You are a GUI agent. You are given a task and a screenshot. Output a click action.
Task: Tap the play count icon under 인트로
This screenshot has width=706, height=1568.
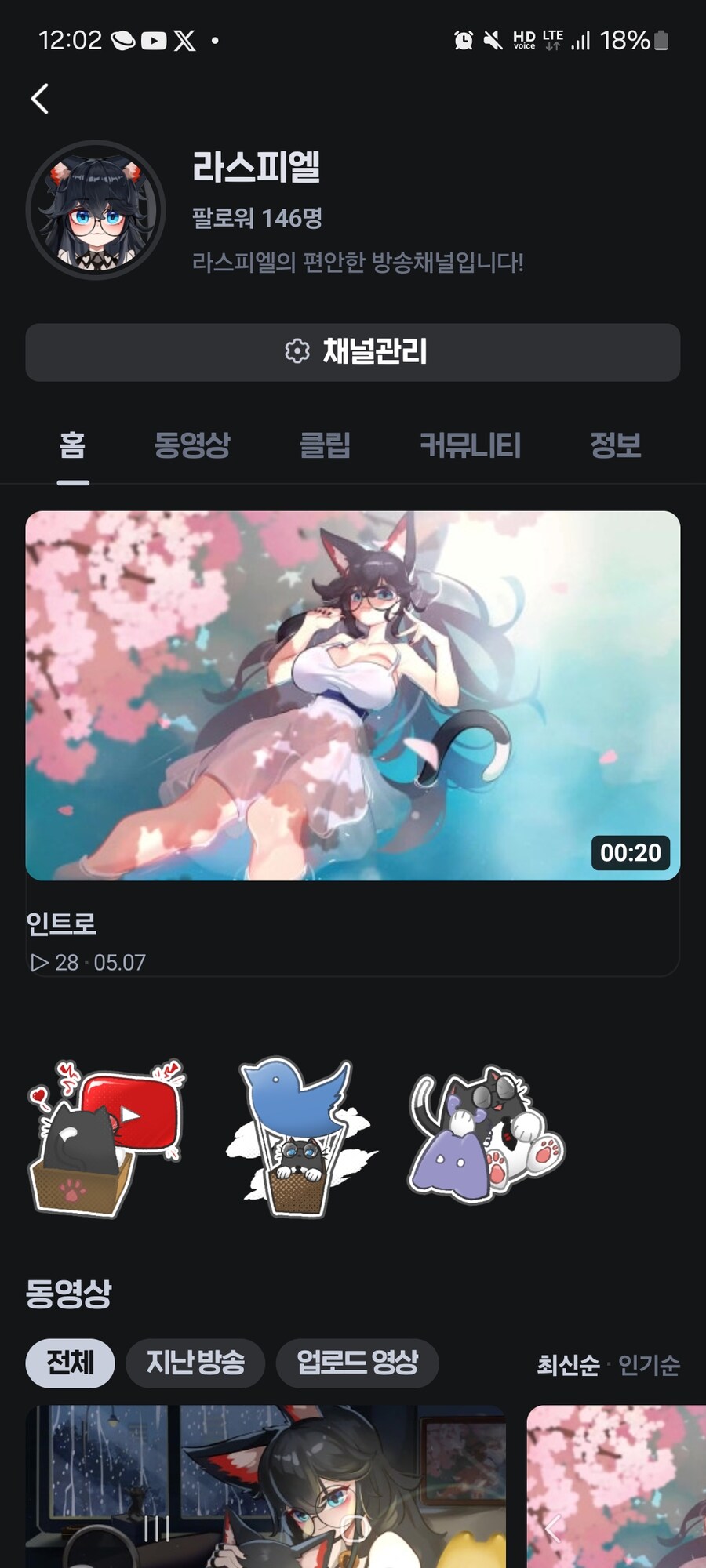(x=38, y=962)
